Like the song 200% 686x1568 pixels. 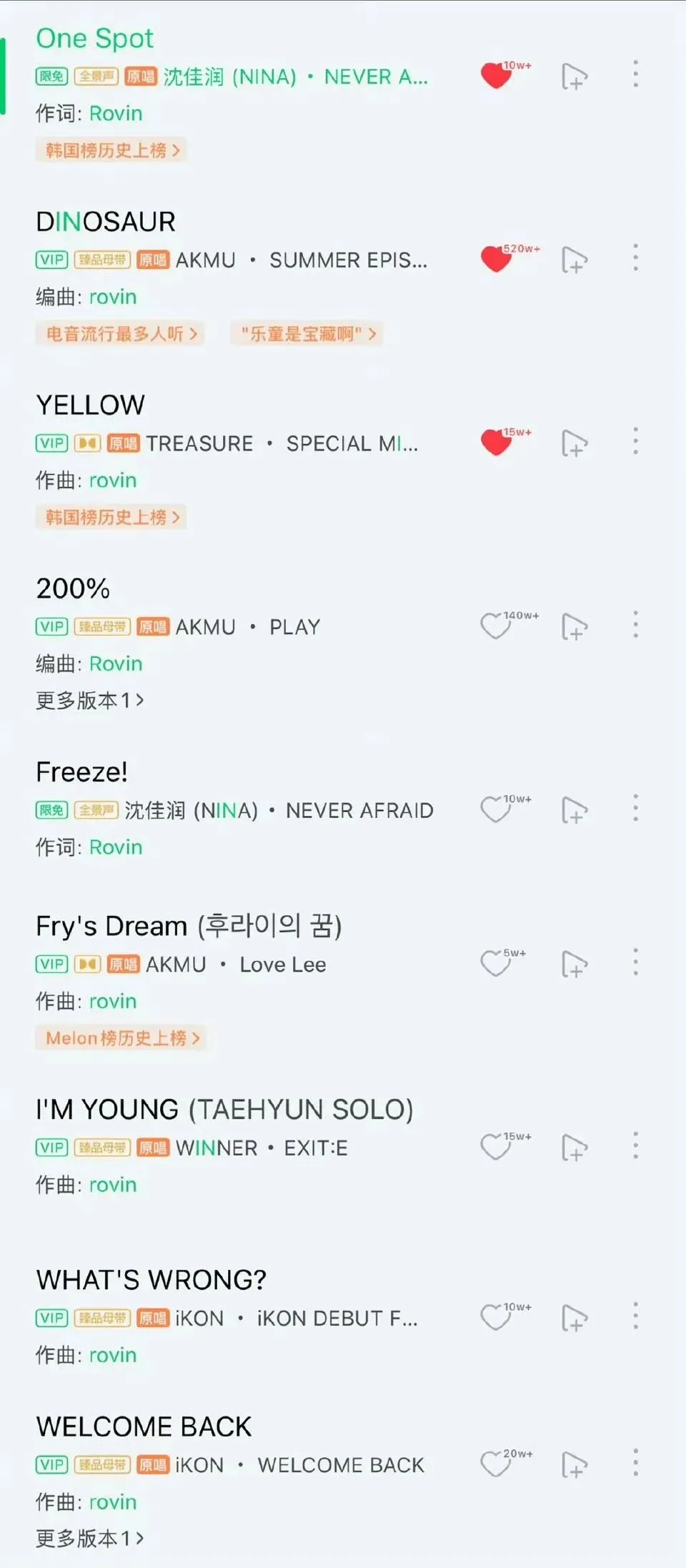[x=496, y=626]
